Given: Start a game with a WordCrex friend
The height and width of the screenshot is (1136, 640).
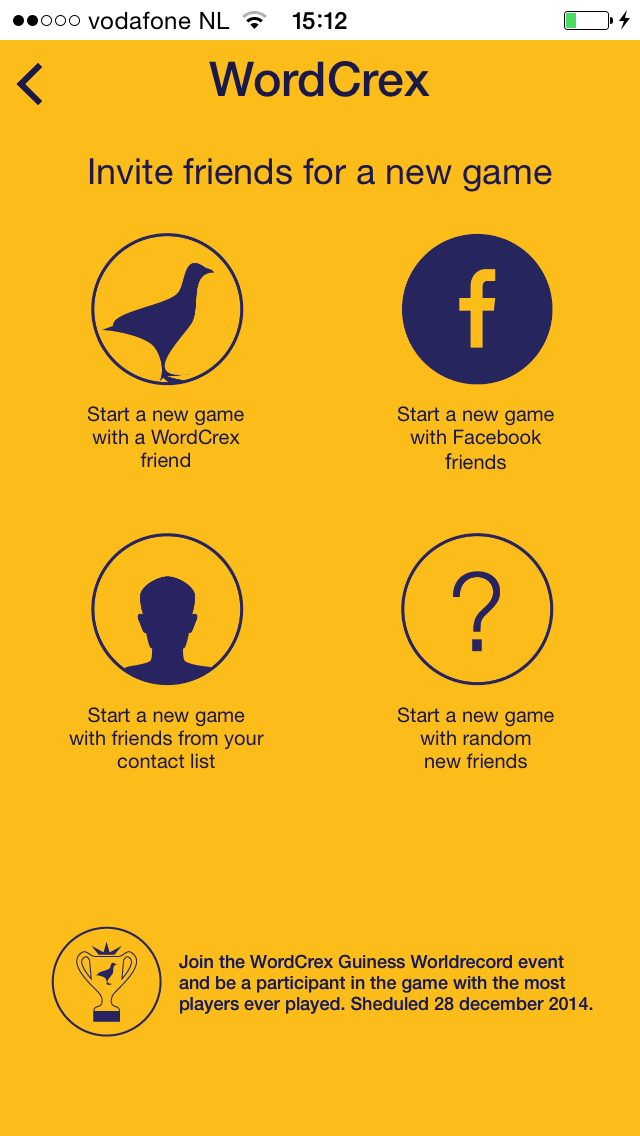Looking at the screenshot, I should click(x=167, y=309).
